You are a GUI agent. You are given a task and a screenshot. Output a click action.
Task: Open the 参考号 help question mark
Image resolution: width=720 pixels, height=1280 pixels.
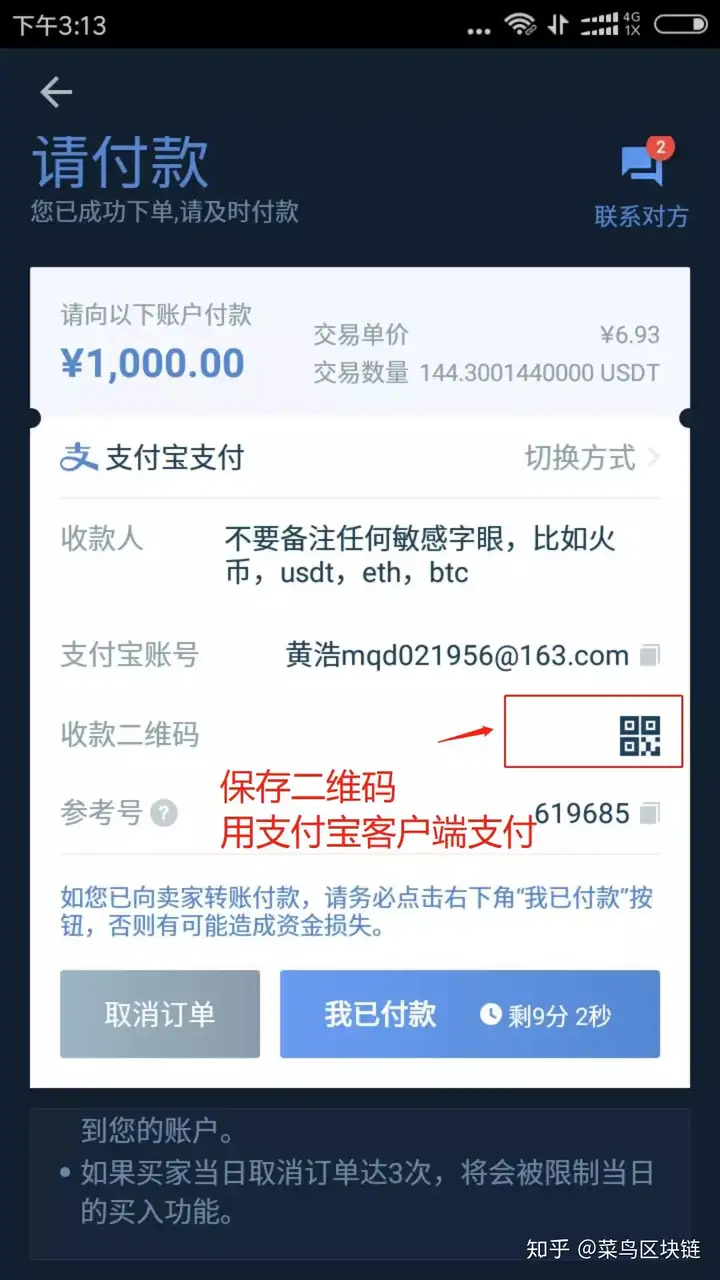(164, 813)
